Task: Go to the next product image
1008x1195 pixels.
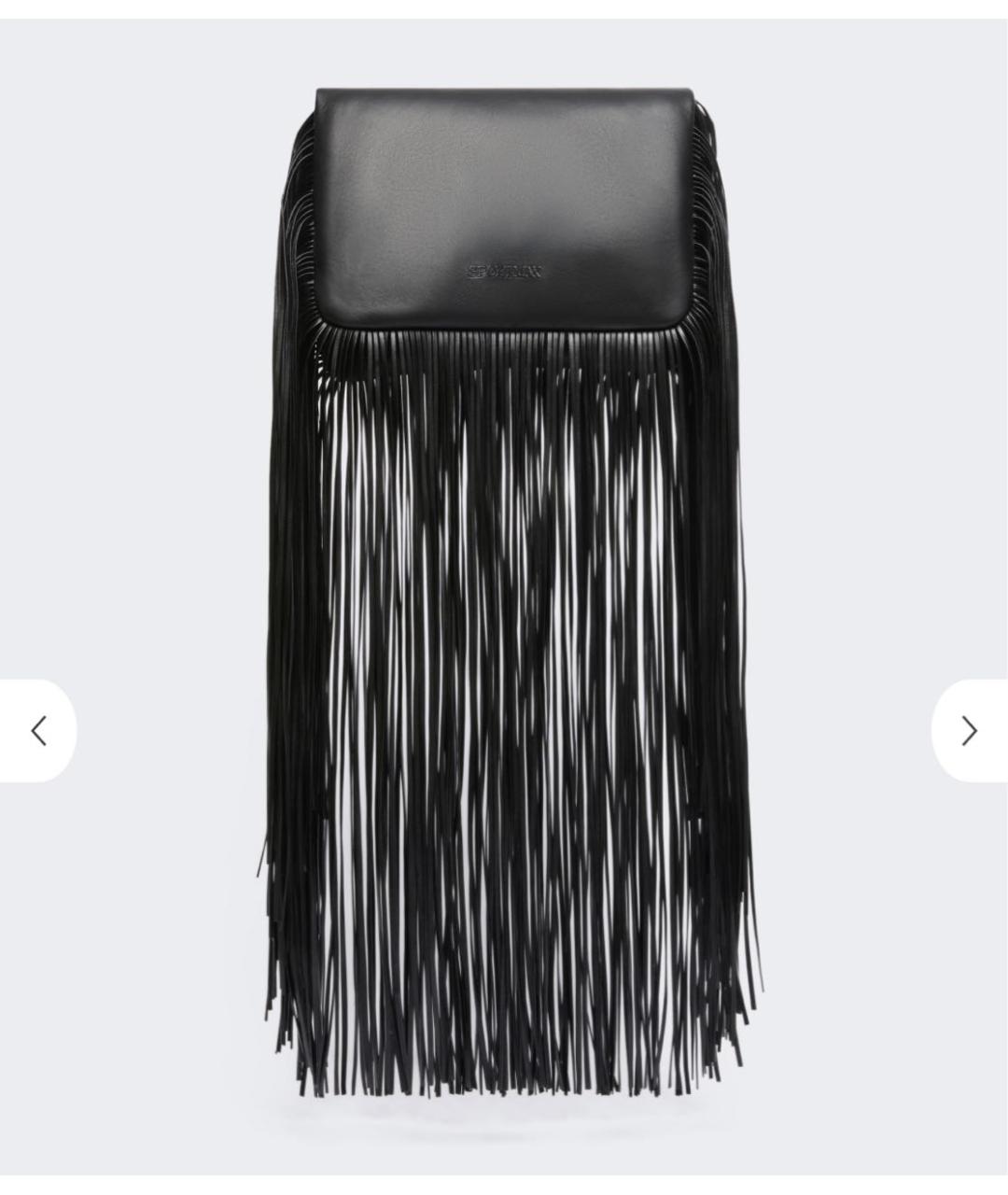Action: [x=969, y=731]
